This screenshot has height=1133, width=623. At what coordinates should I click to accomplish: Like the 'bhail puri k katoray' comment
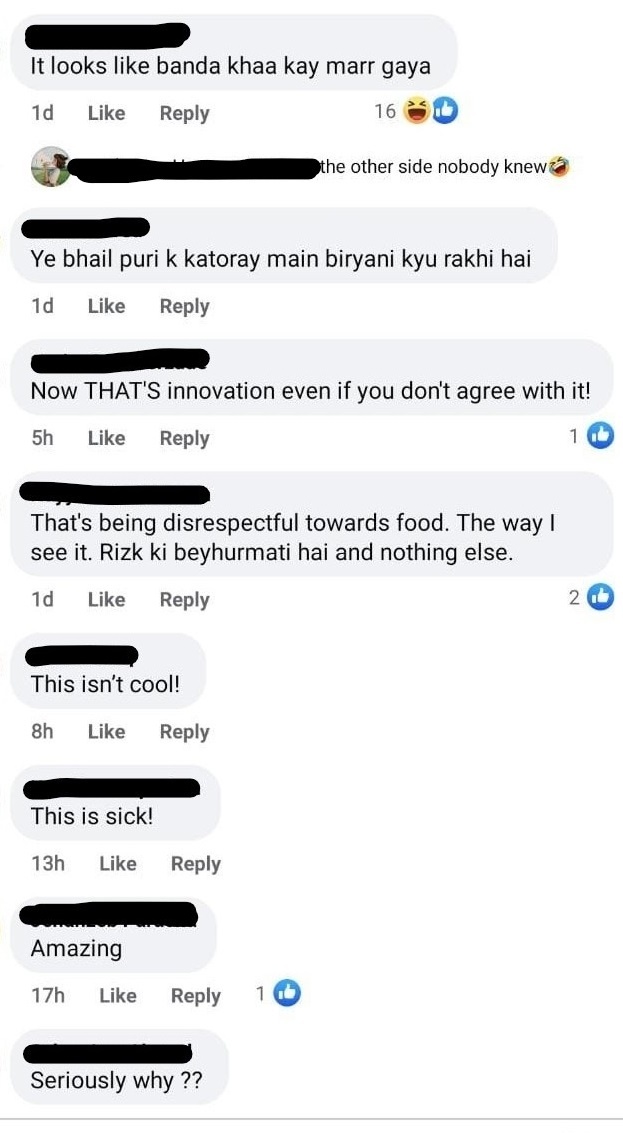106,306
